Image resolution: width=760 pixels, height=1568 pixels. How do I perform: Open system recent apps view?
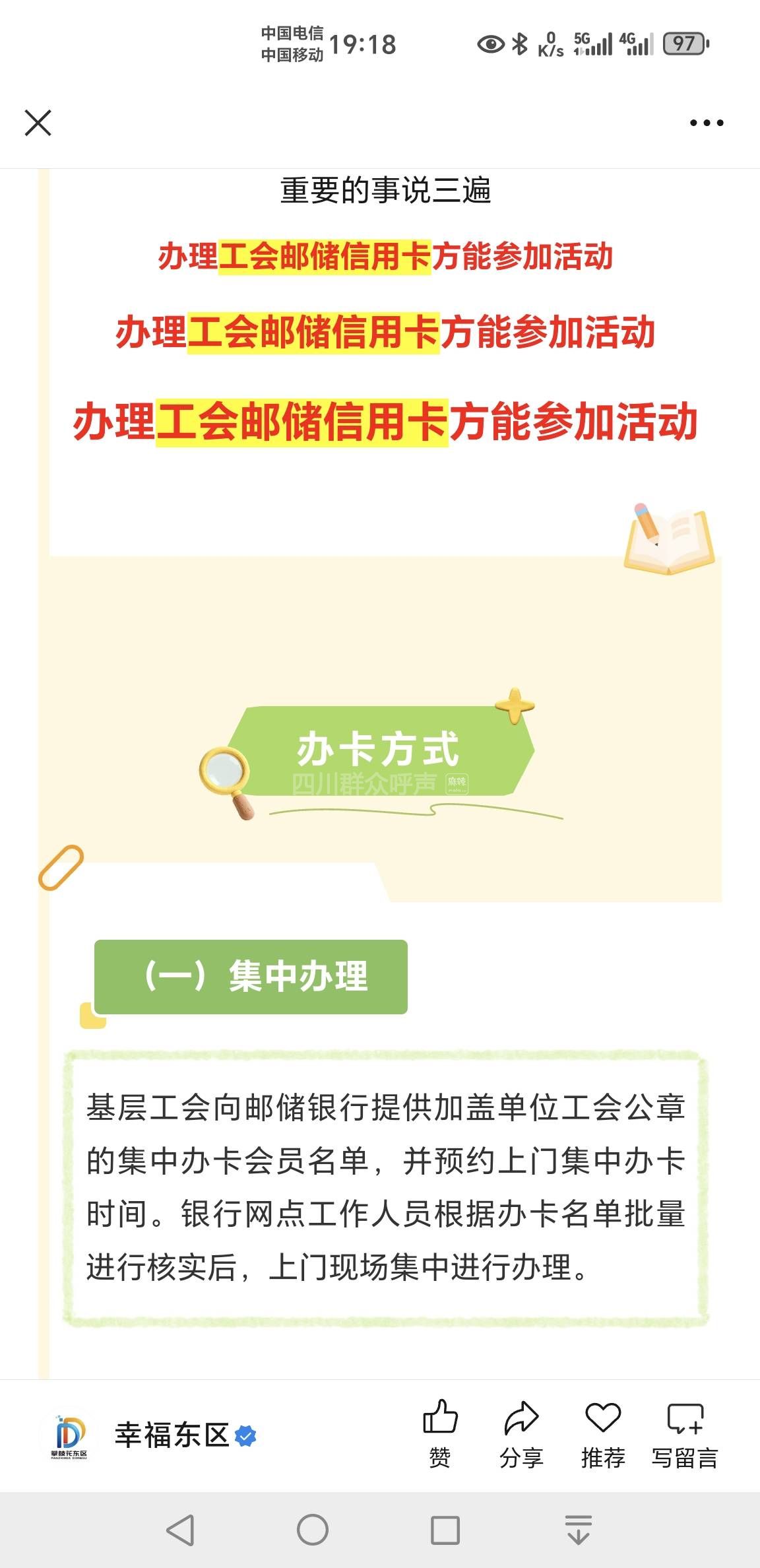point(445,1530)
